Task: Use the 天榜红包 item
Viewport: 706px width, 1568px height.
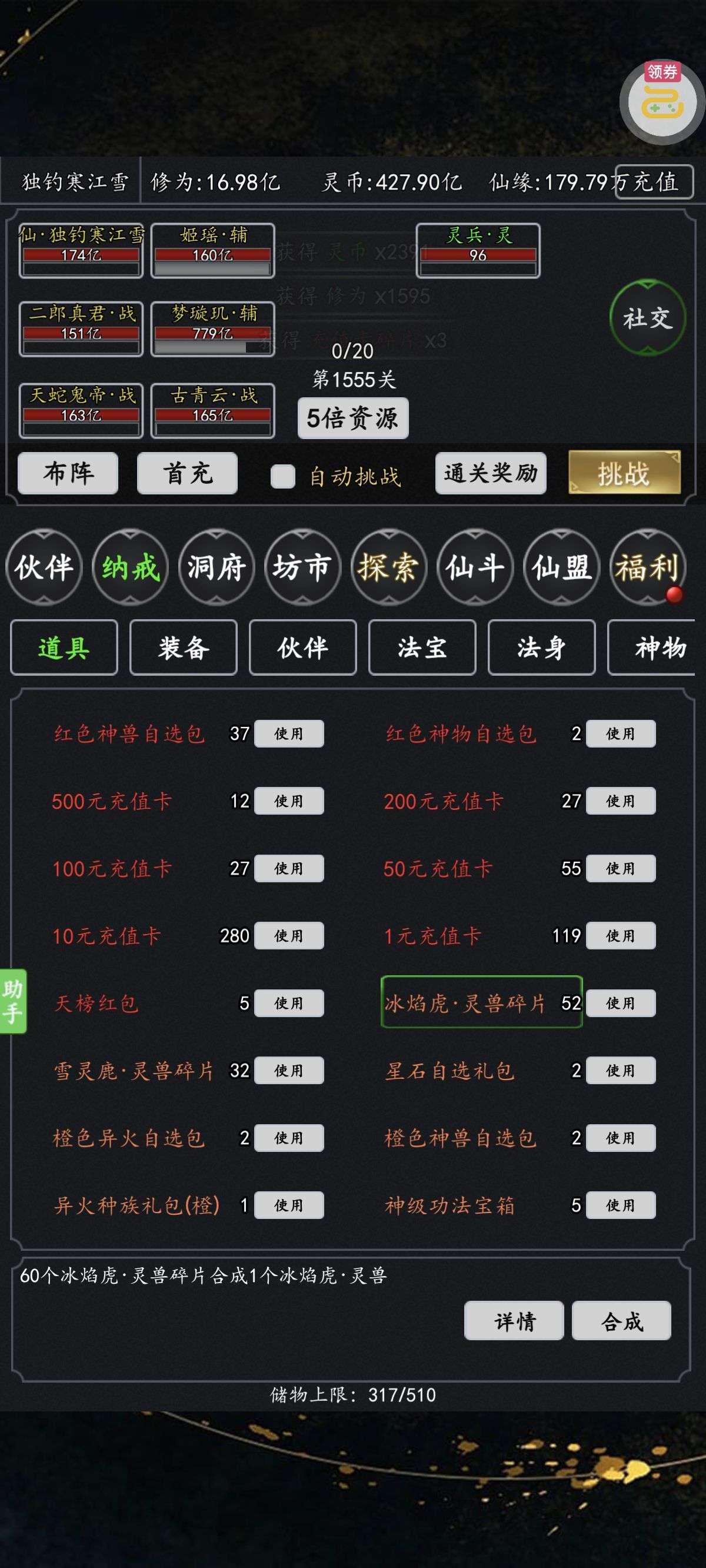Action: coord(288,1003)
